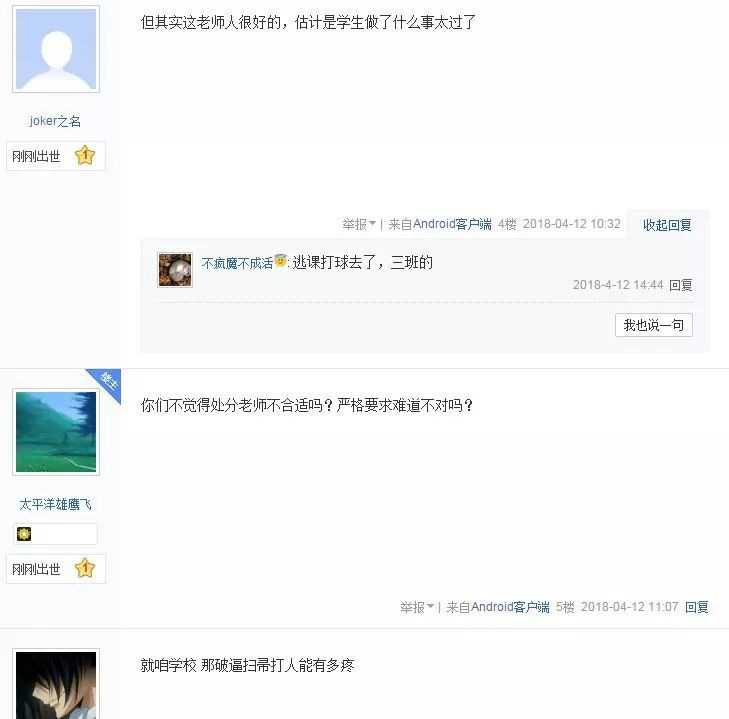This screenshot has height=719, width=729.
Task: Reply to 不疯魔不成活's comment
Action: click(x=680, y=285)
